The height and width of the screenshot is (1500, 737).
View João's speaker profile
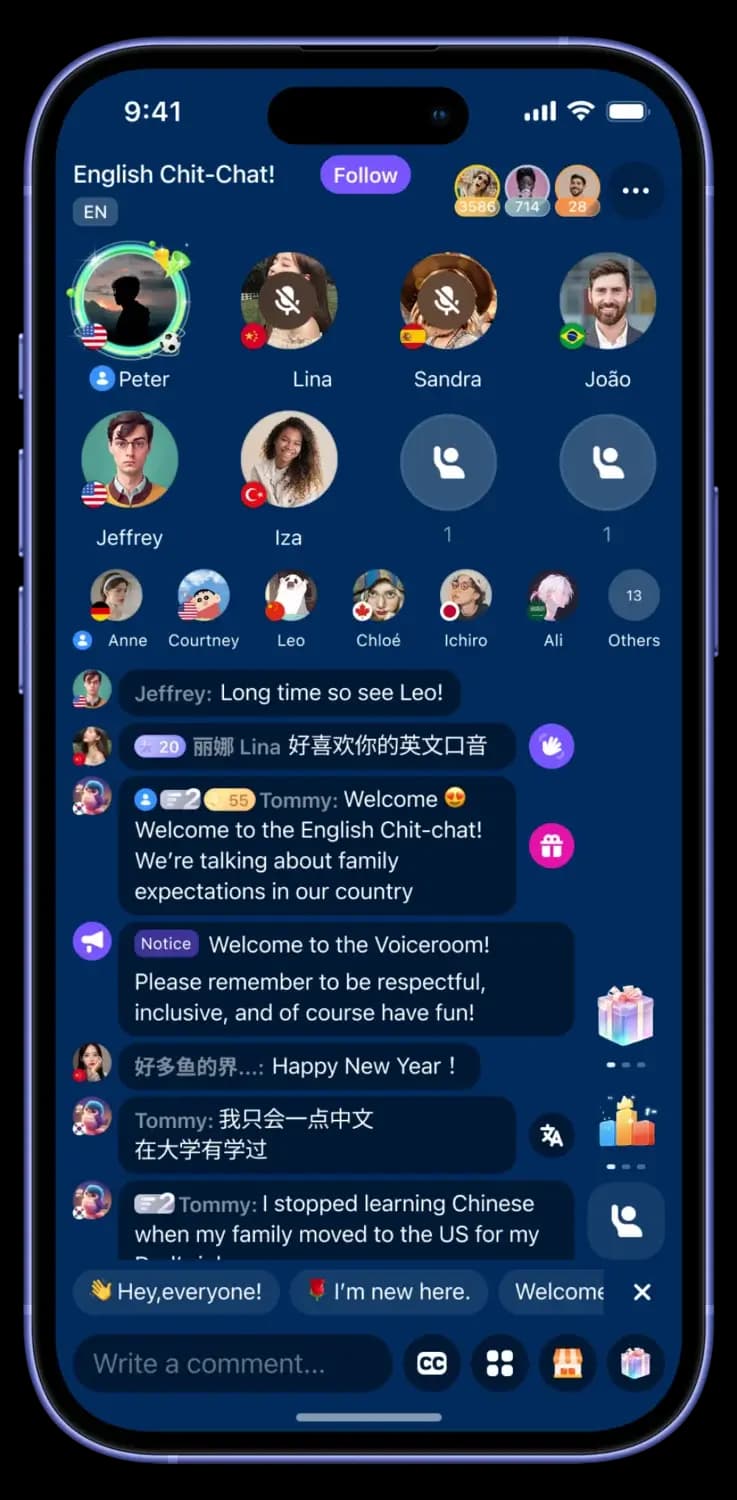click(x=607, y=300)
